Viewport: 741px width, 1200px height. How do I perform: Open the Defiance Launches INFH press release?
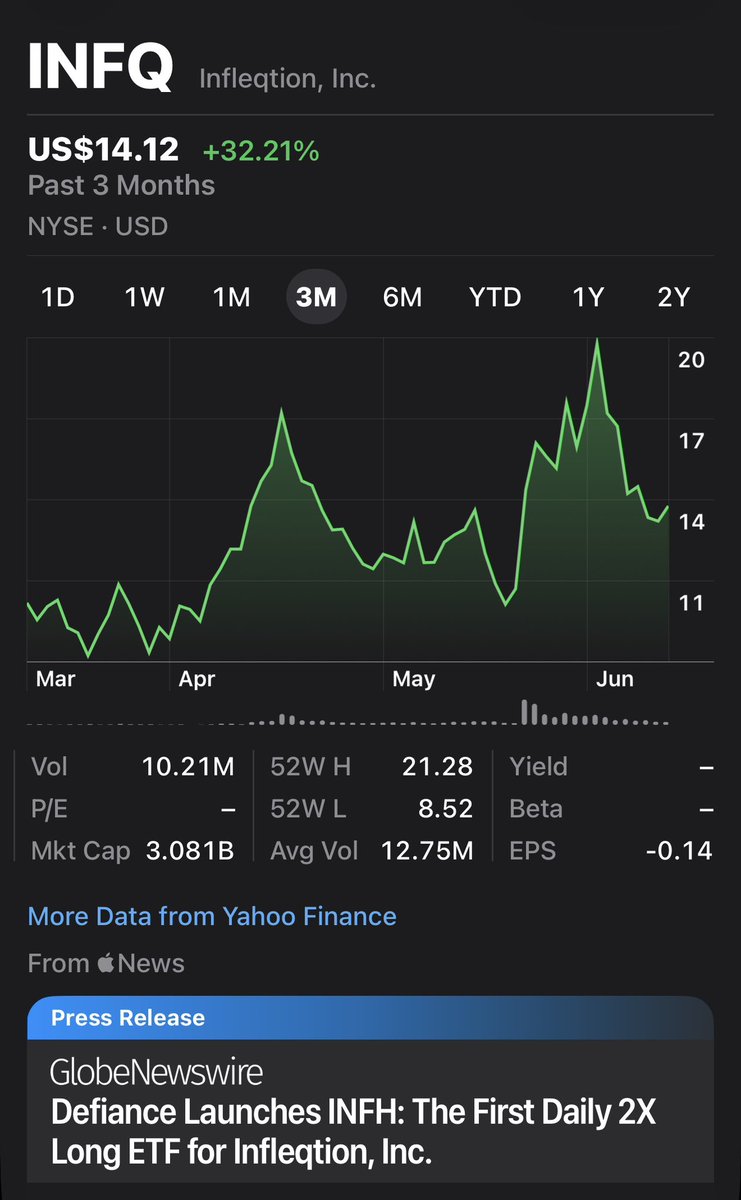coord(370,1090)
